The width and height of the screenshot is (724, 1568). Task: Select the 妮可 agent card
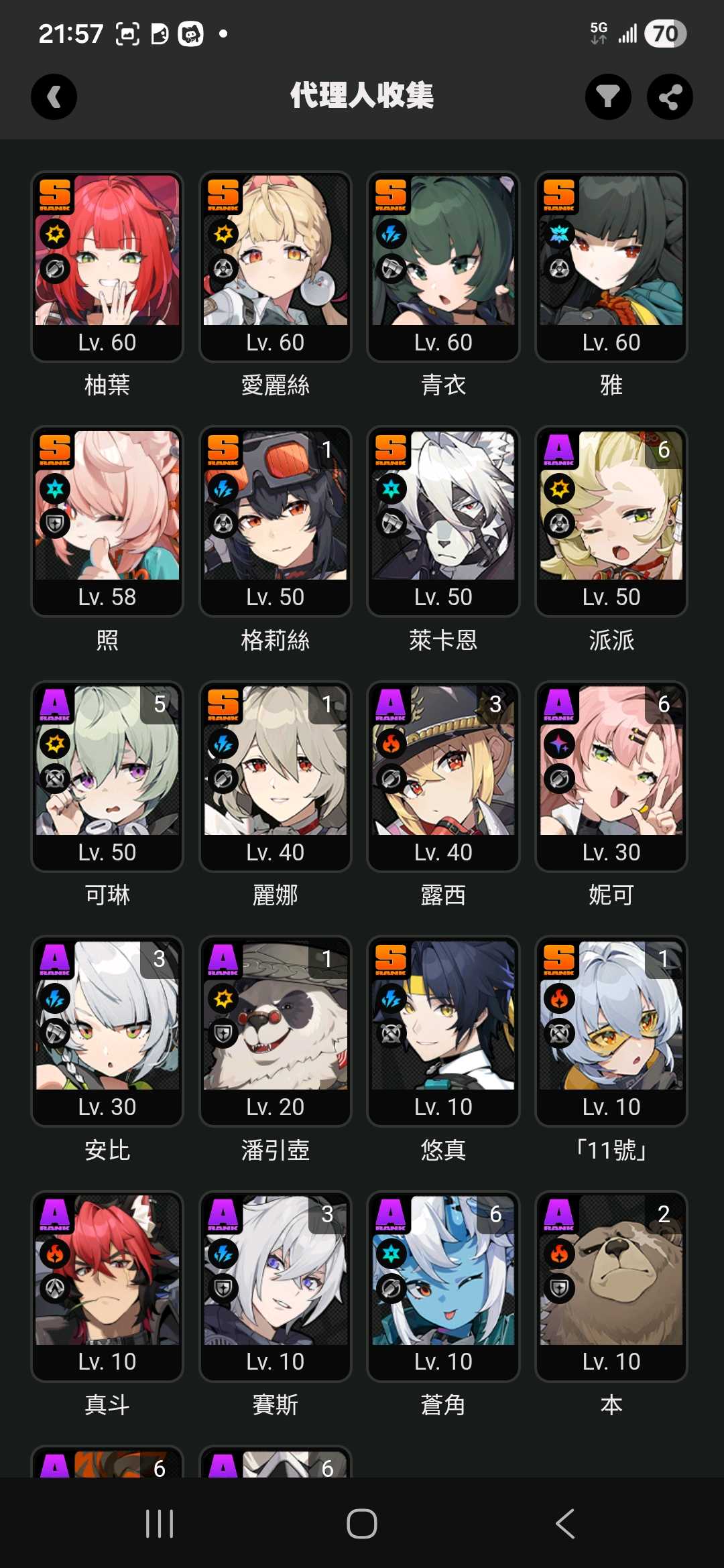[611, 776]
